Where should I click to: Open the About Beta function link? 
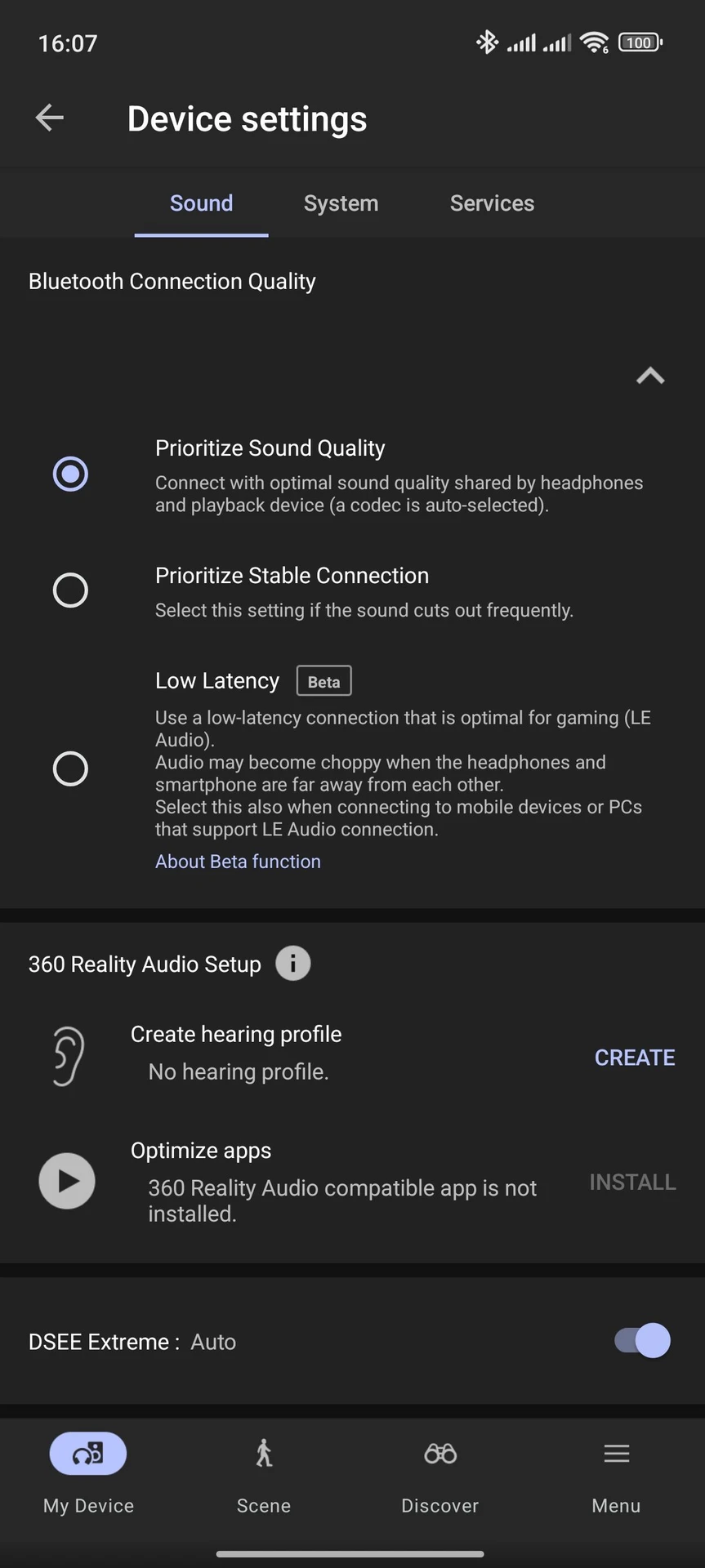[238, 862]
